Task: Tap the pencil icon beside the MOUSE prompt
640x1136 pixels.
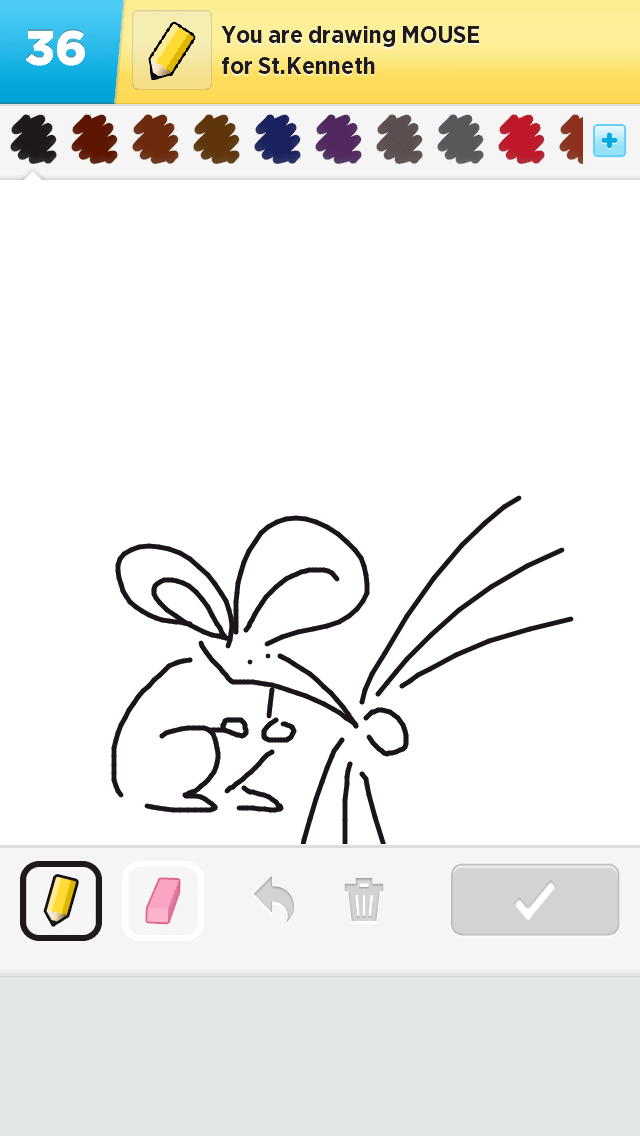Action: [171, 50]
